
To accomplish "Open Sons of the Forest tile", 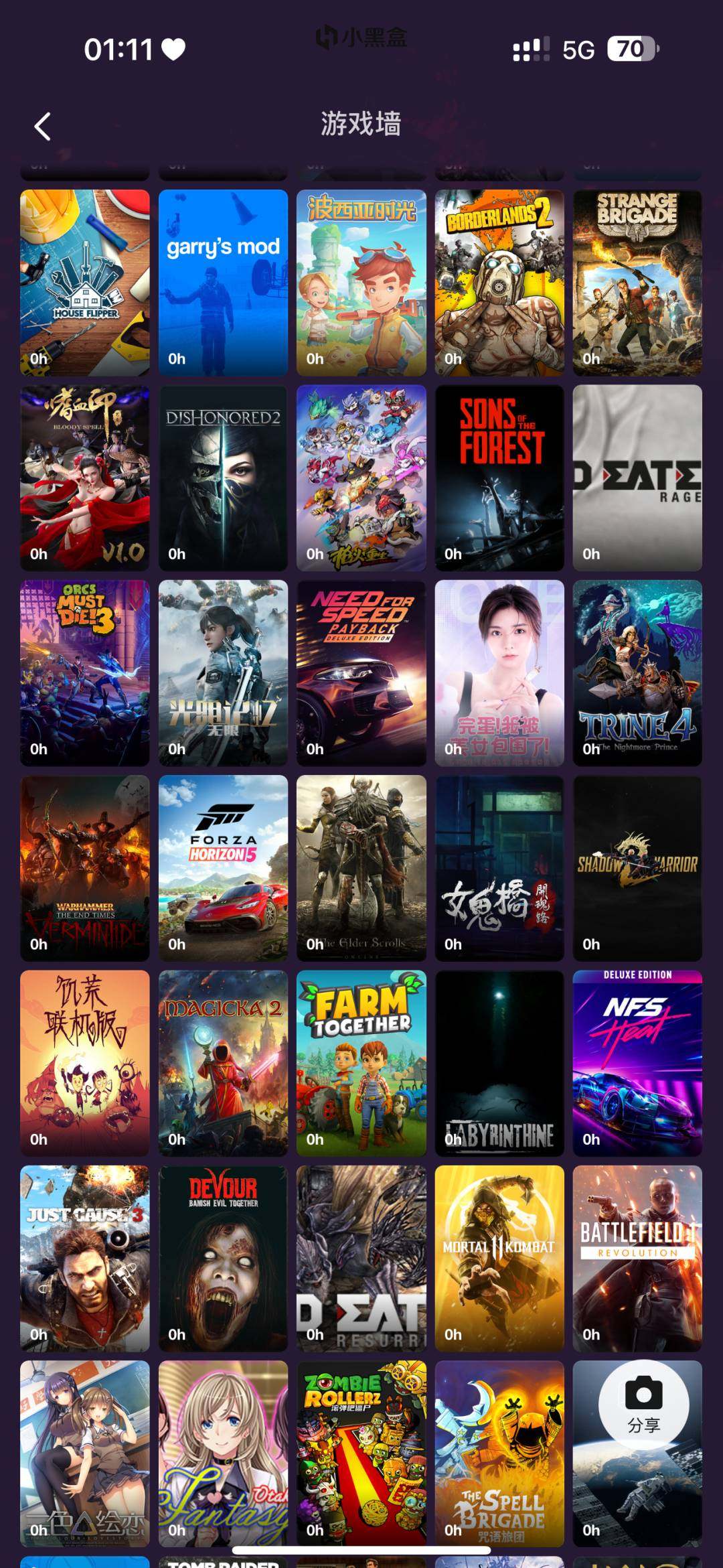I will click(x=499, y=478).
